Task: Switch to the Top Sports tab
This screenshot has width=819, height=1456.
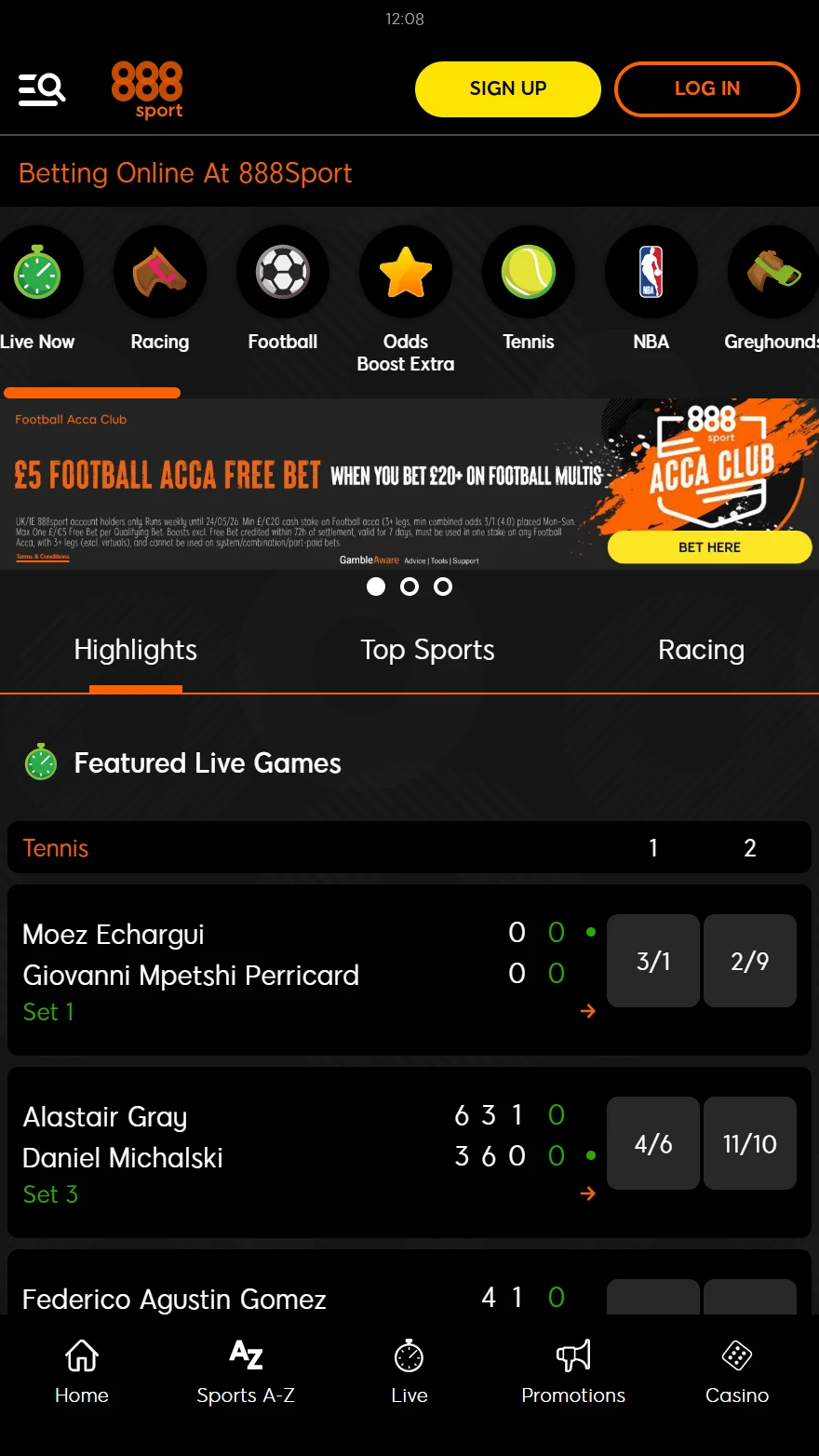Action: pyautogui.click(x=427, y=650)
